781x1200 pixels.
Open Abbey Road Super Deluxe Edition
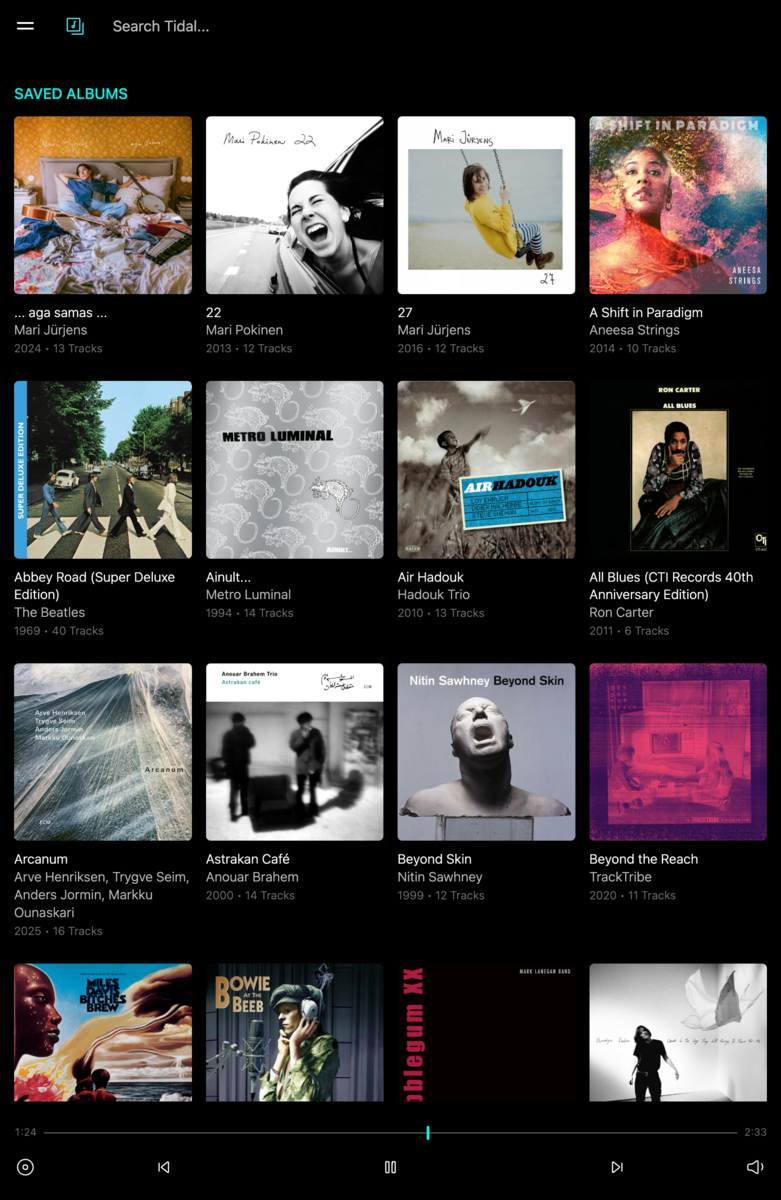pos(103,469)
